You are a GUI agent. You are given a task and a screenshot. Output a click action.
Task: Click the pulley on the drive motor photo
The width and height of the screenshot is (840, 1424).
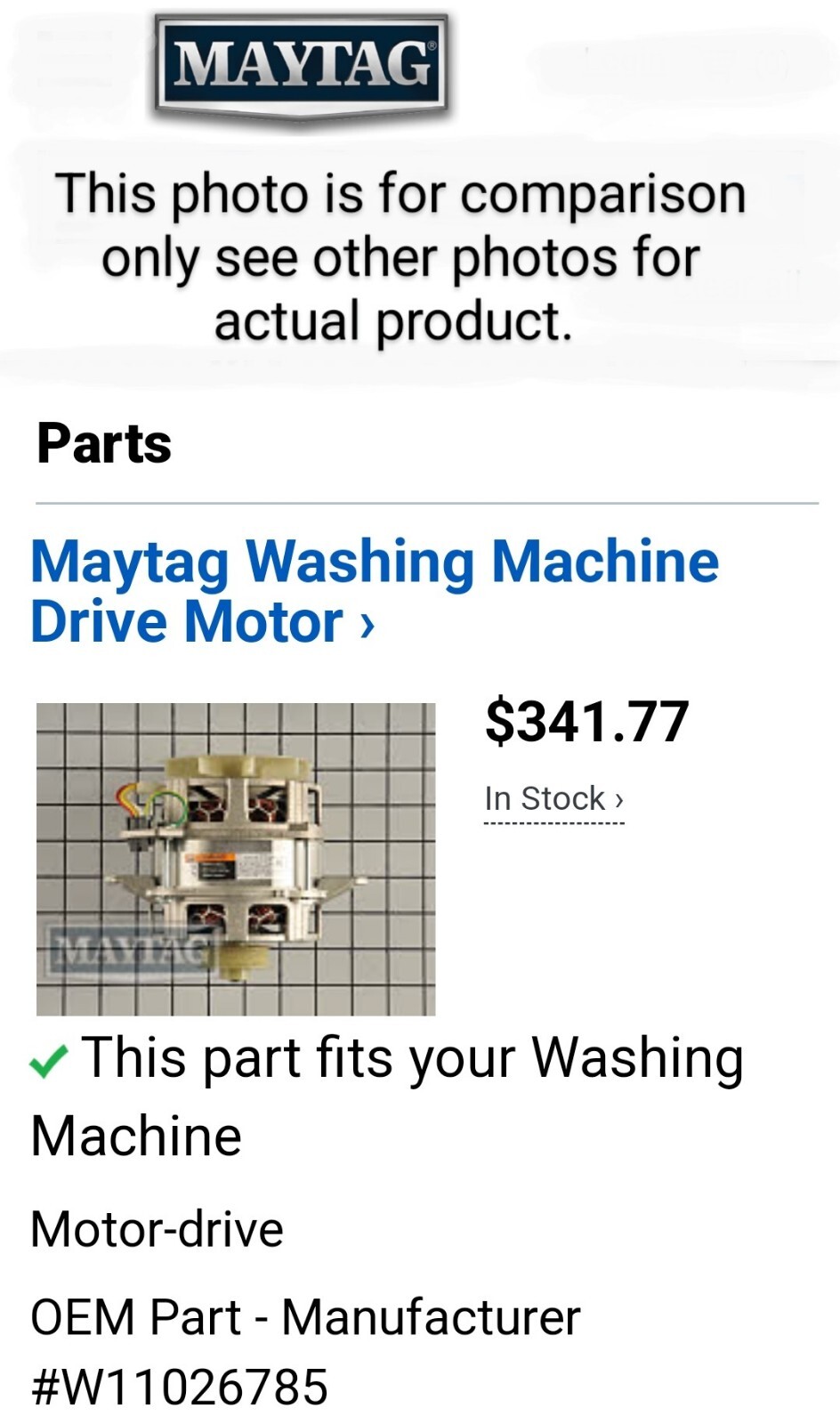tap(238, 957)
